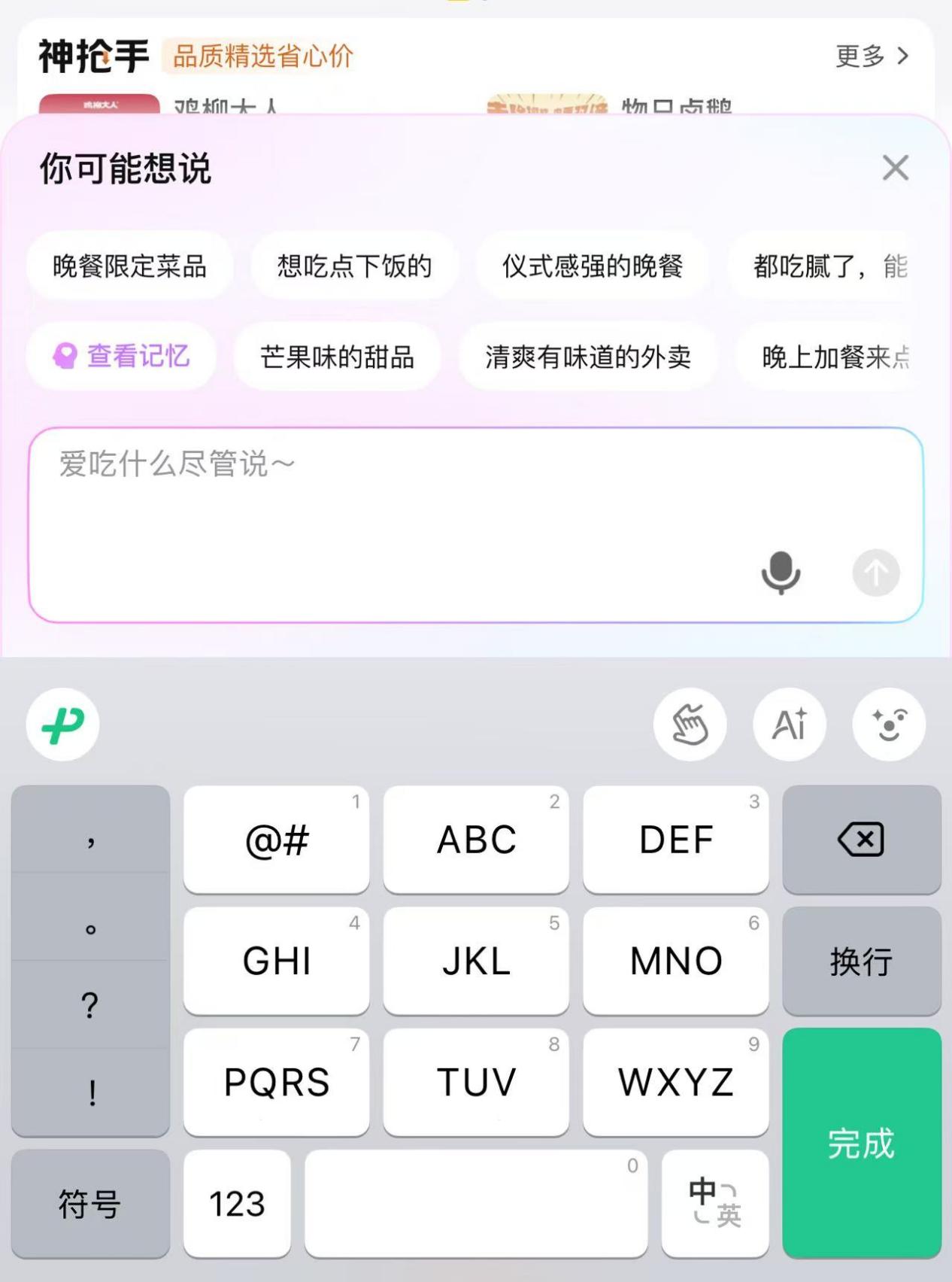Screen dimensions: 952x1282
Task: Open 查看记忆 with the memory icon
Action: (x=120, y=357)
